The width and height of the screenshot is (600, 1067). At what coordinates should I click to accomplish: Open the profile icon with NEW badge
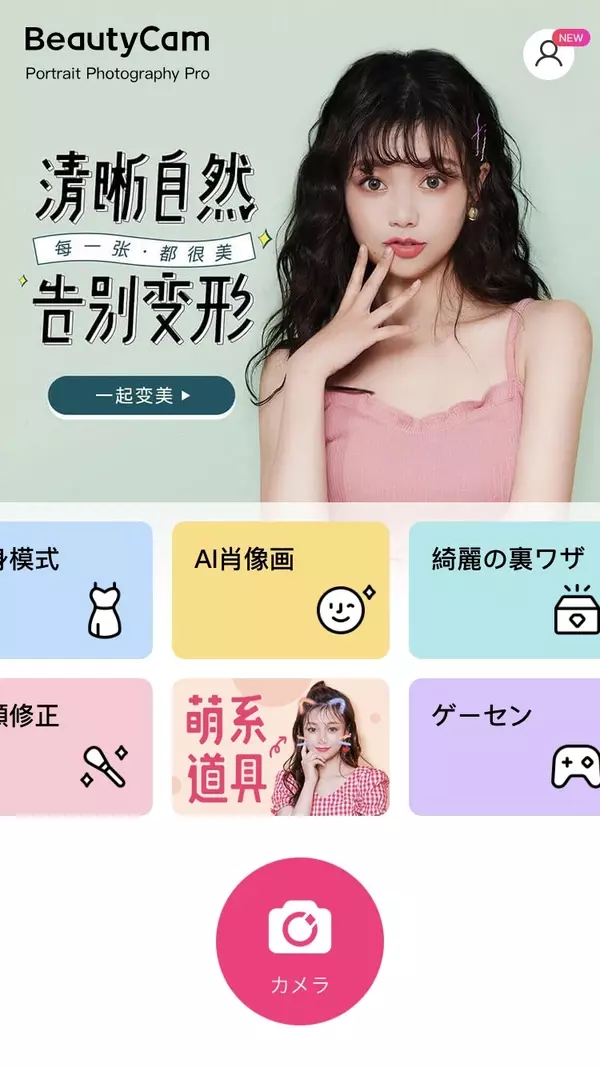549,53
